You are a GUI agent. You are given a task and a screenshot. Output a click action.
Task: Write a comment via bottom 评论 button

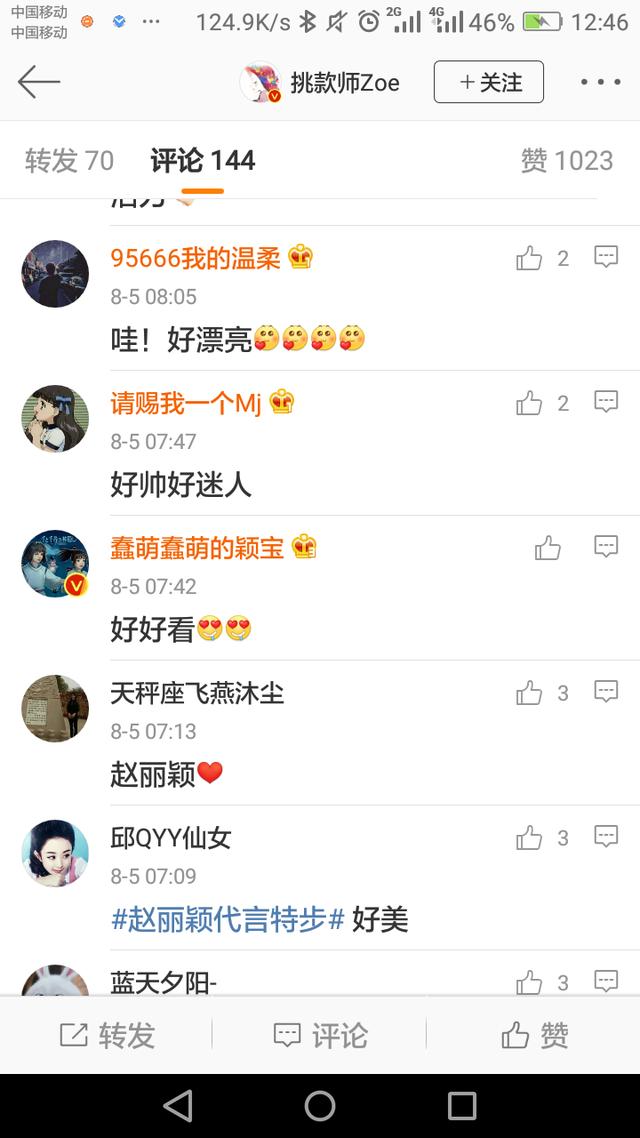320,1035
